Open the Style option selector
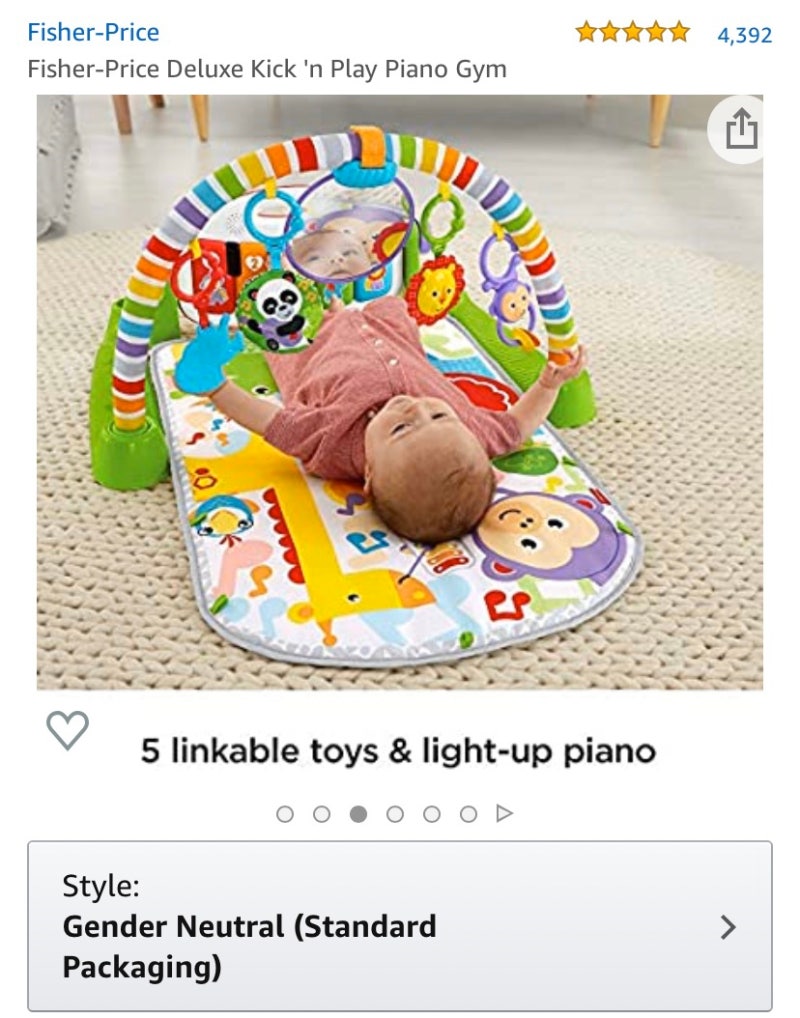The image size is (800, 1018). [399, 926]
